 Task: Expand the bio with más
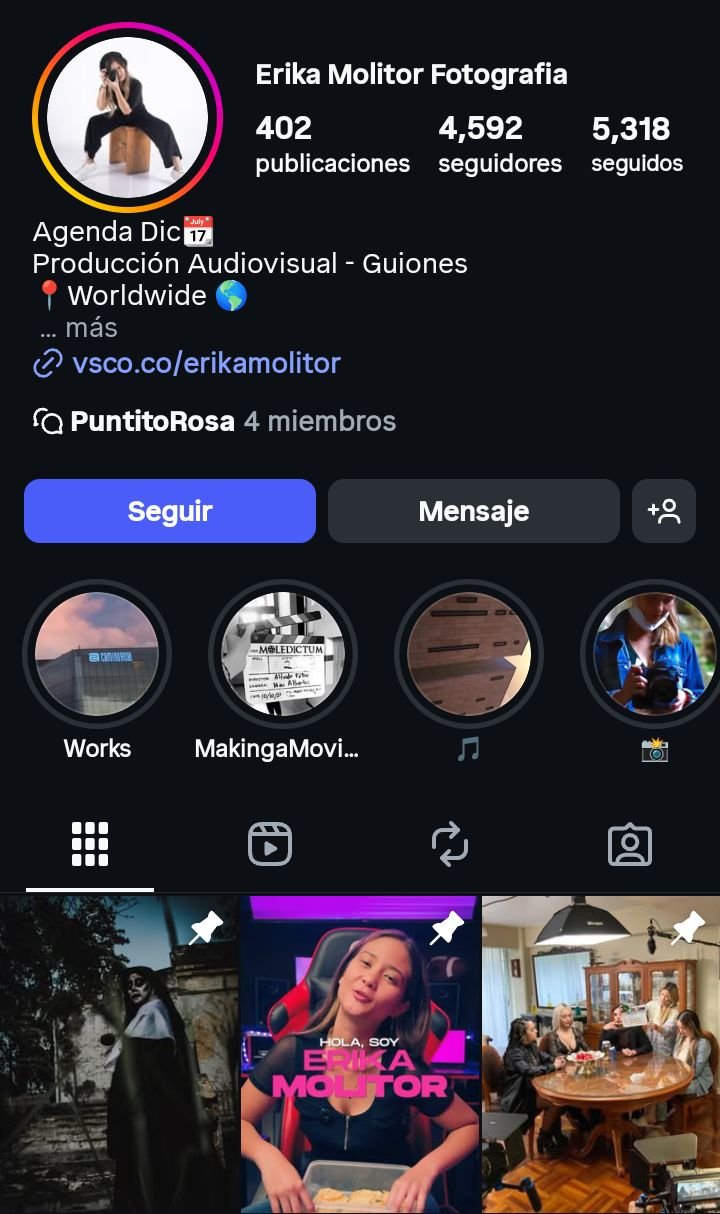coord(91,328)
